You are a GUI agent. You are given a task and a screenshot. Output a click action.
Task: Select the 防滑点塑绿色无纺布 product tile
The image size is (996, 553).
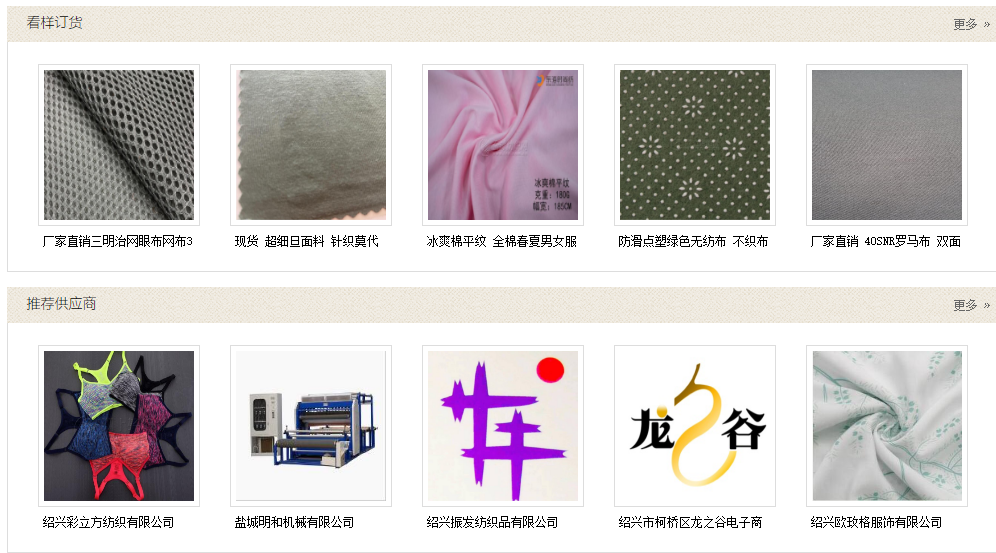(695, 145)
